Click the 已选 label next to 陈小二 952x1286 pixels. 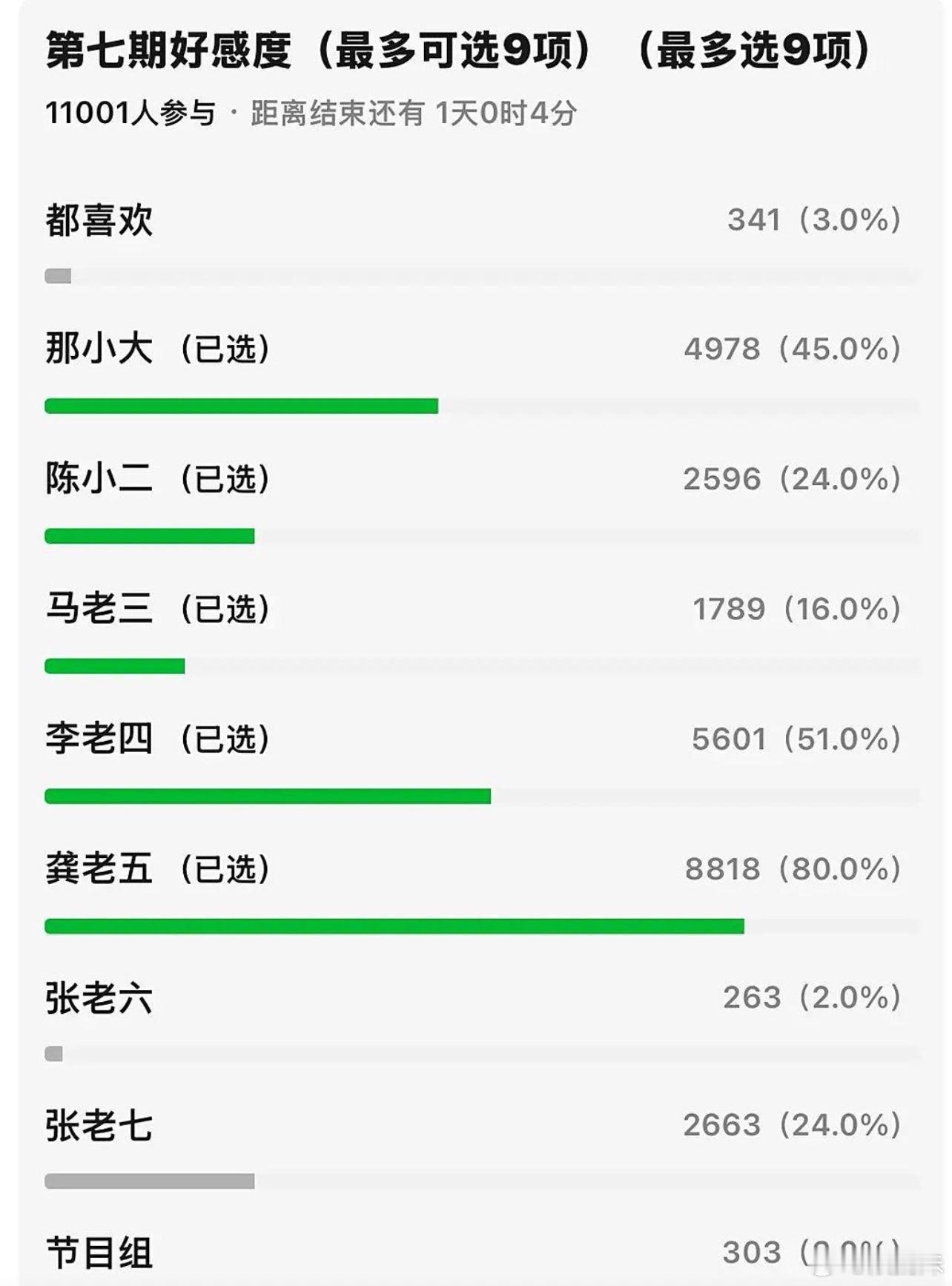[x=222, y=480]
